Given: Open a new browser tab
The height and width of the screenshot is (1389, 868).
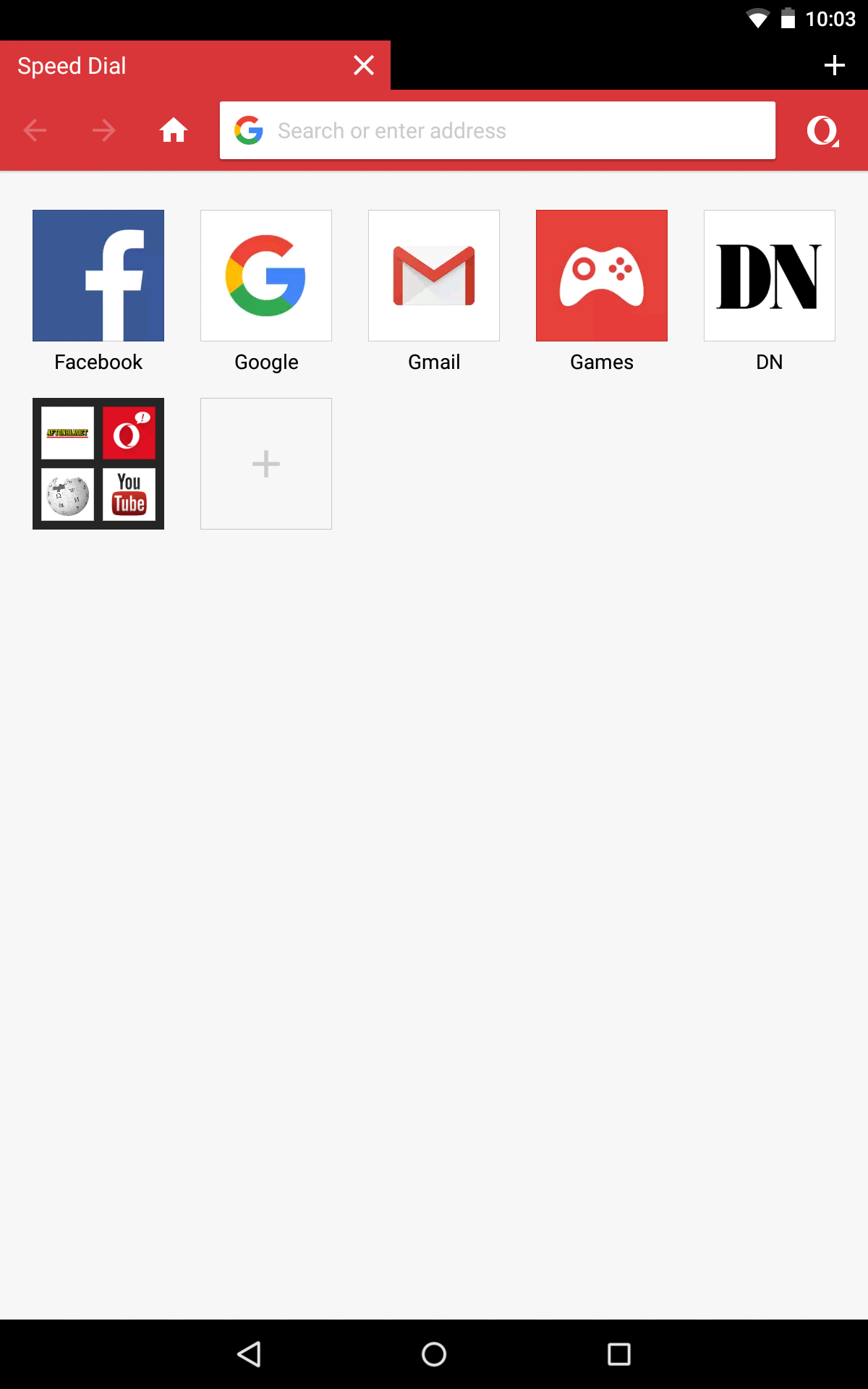Looking at the screenshot, I should tap(834, 65).
